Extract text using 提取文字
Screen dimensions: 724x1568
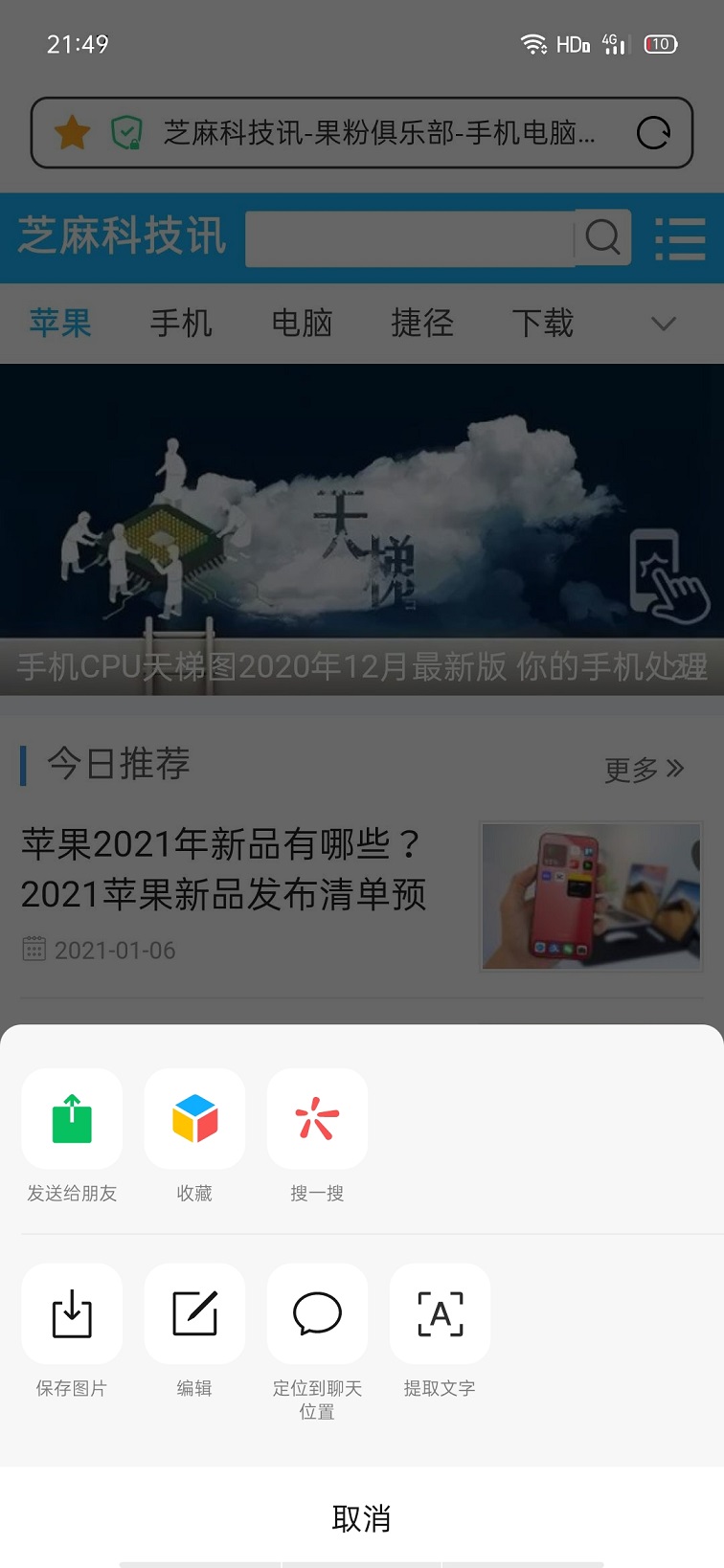tap(440, 1313)
